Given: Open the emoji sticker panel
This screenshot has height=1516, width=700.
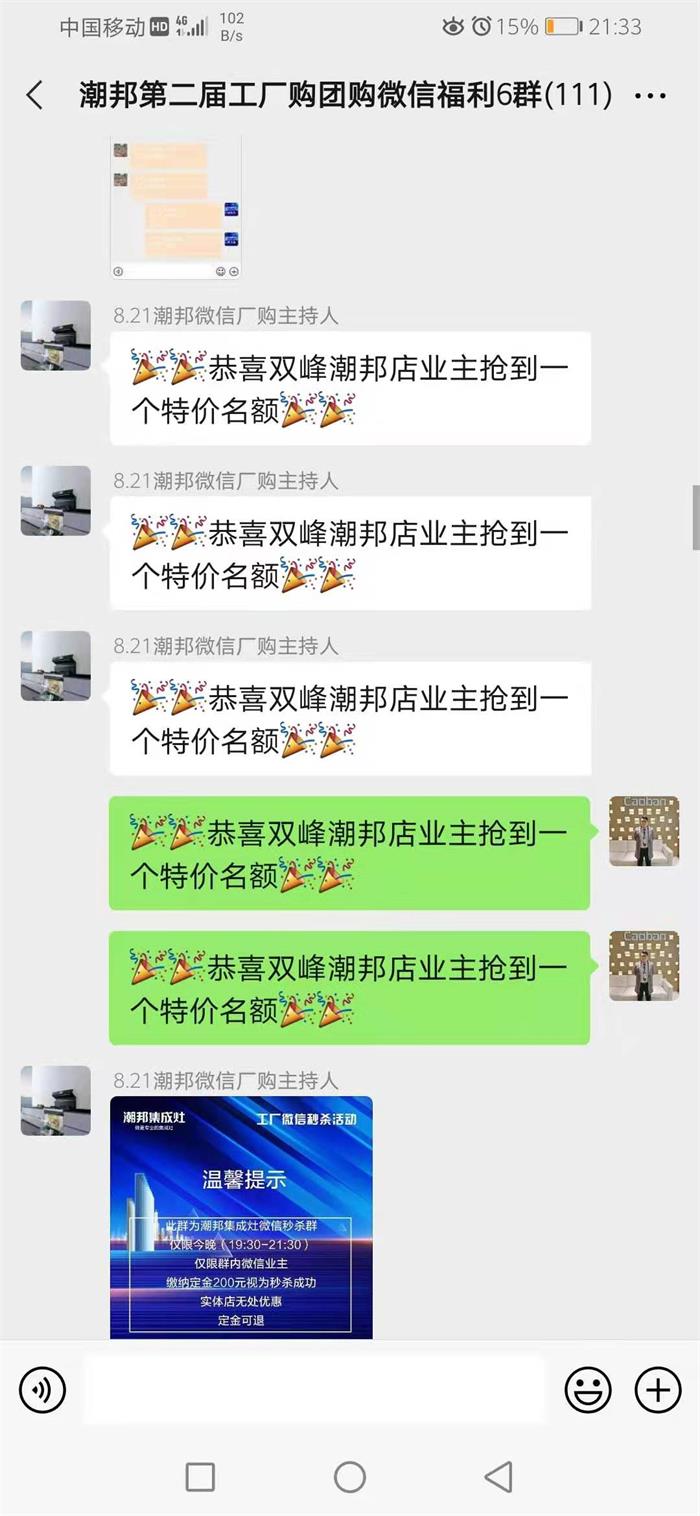Looking at the screenshot, I should point(588,1389).
